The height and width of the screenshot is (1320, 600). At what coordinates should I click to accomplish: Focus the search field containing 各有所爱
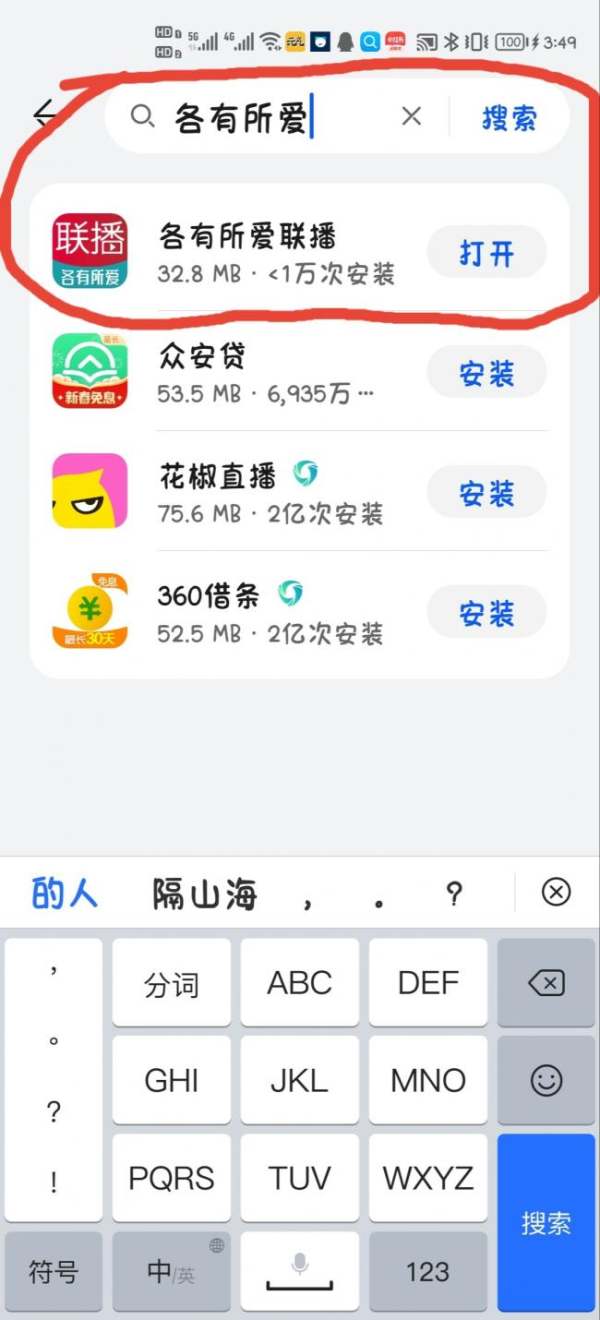pos(260,118)
